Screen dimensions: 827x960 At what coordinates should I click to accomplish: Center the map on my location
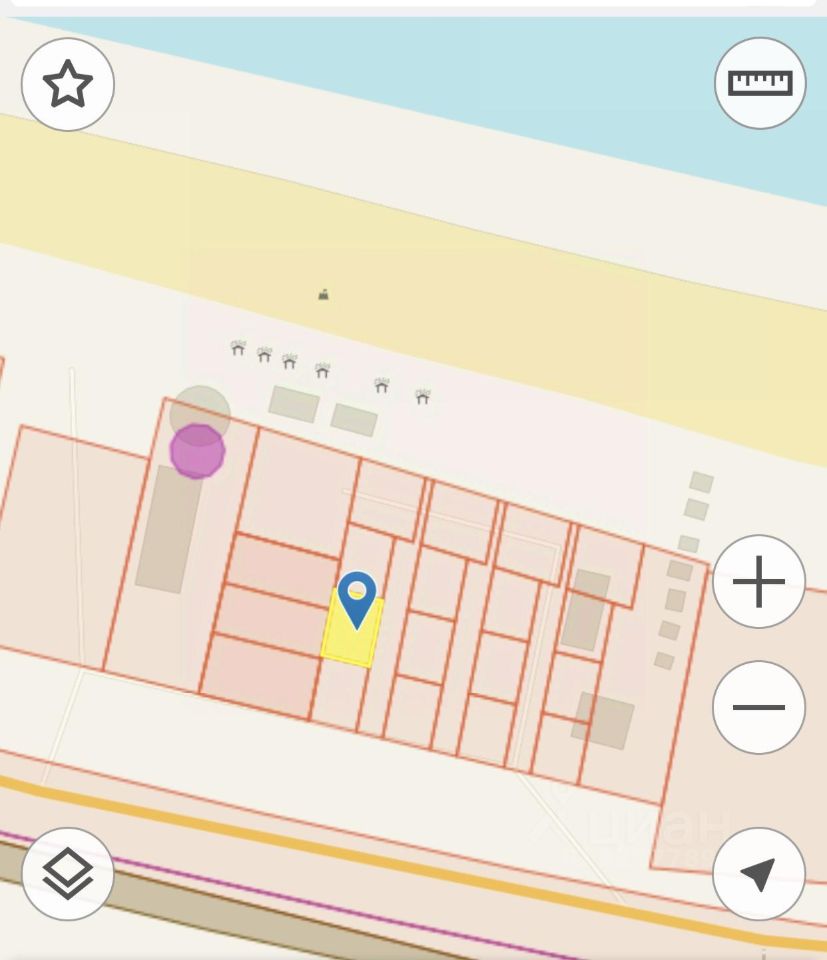pos(759,874)
